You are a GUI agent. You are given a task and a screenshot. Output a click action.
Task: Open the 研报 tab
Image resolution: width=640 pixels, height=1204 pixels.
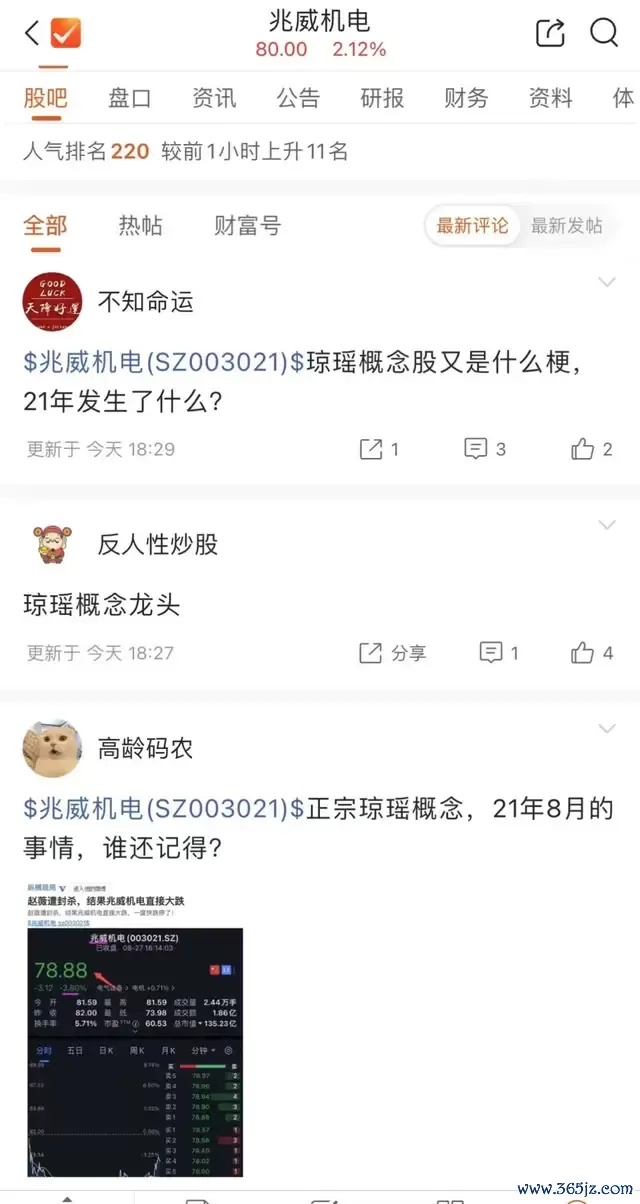tap(382, 98)
